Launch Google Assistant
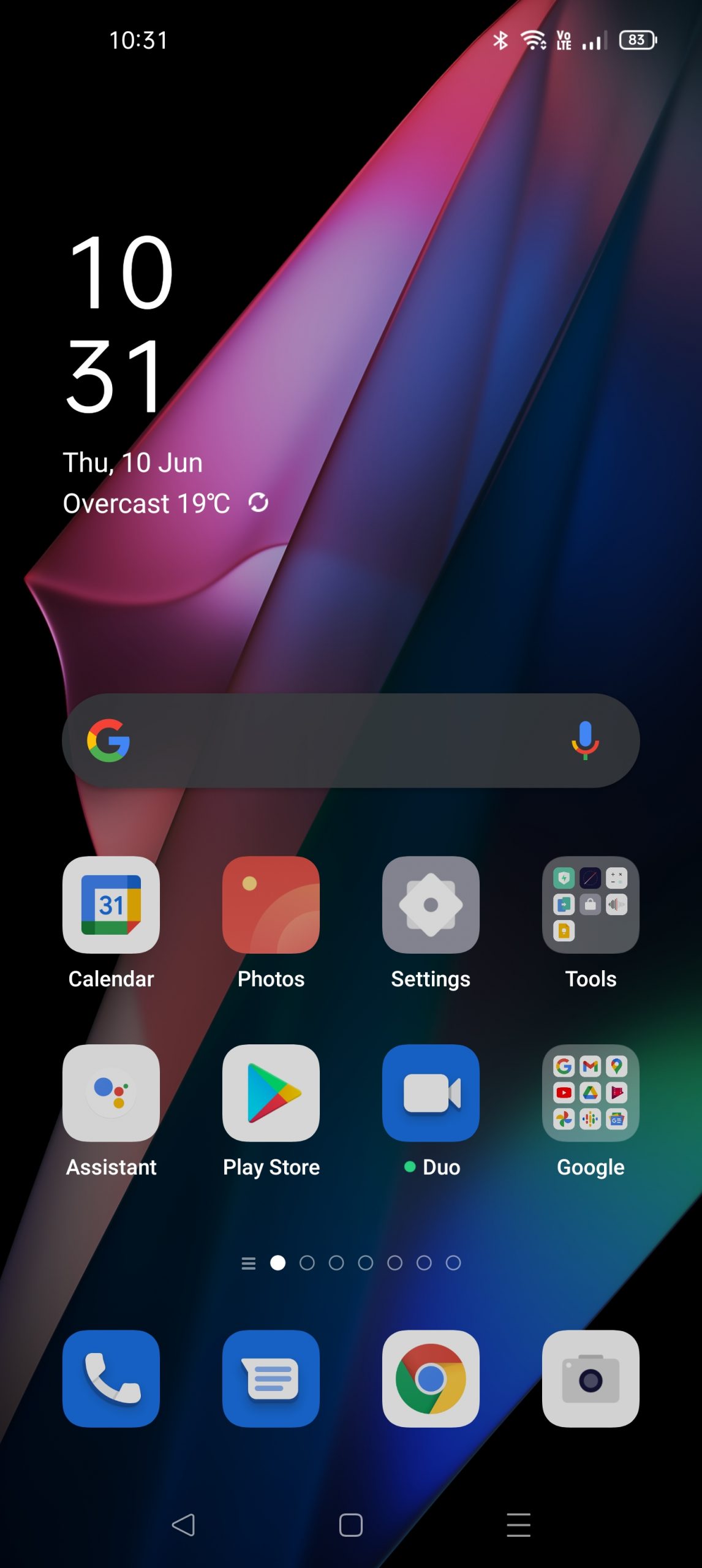The image size is (702, 1568). tap(111, 1093)
